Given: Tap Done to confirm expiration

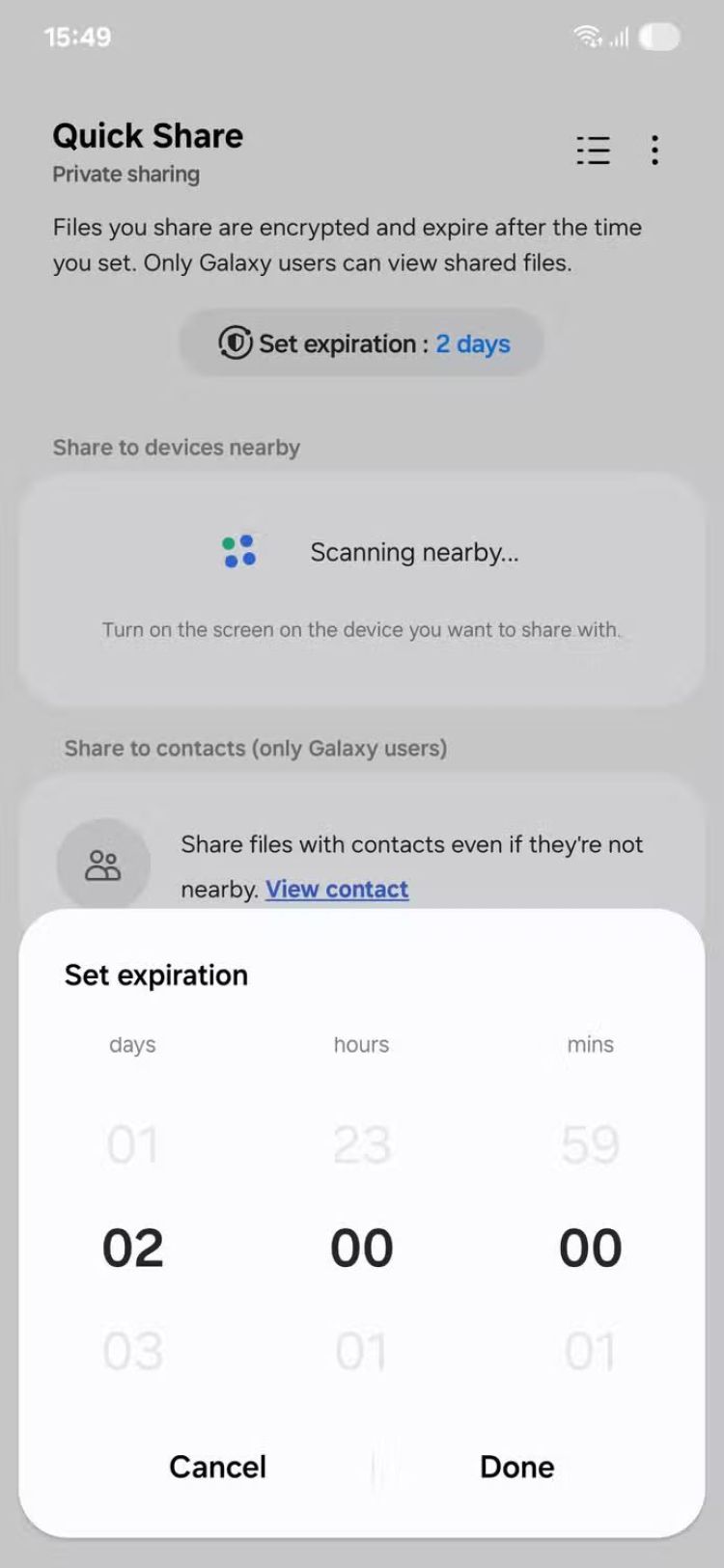Looking at the screenshot, I should 516,1467.
